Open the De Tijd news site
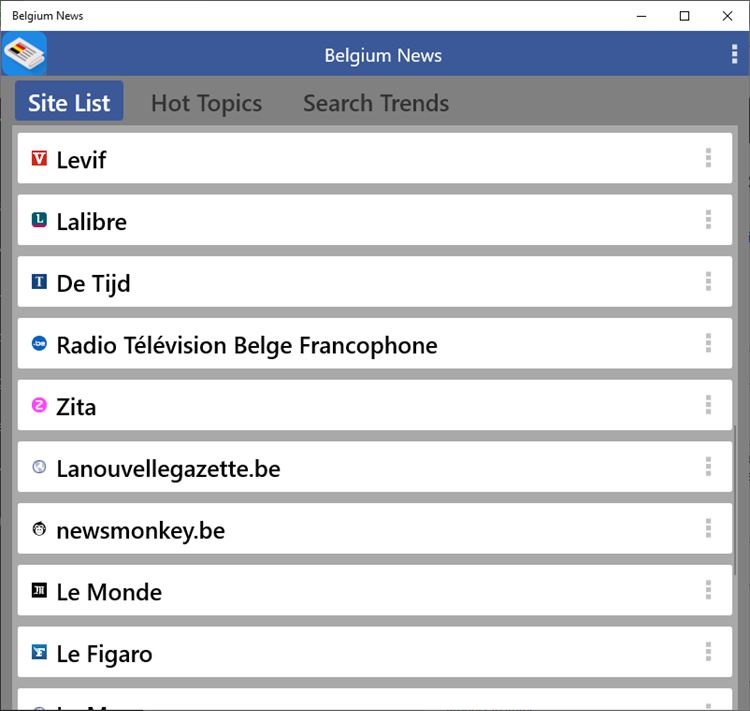Screen dimensions: 750x711 (93, 284)
